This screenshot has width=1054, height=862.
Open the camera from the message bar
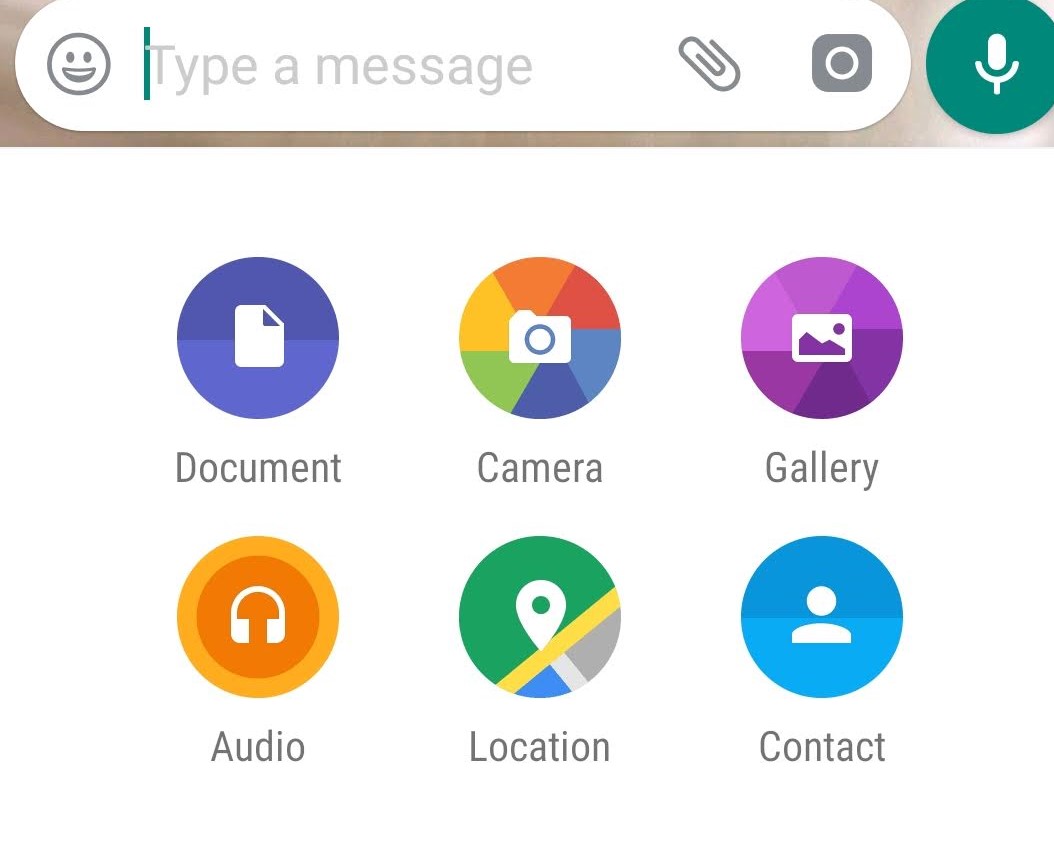841,64
